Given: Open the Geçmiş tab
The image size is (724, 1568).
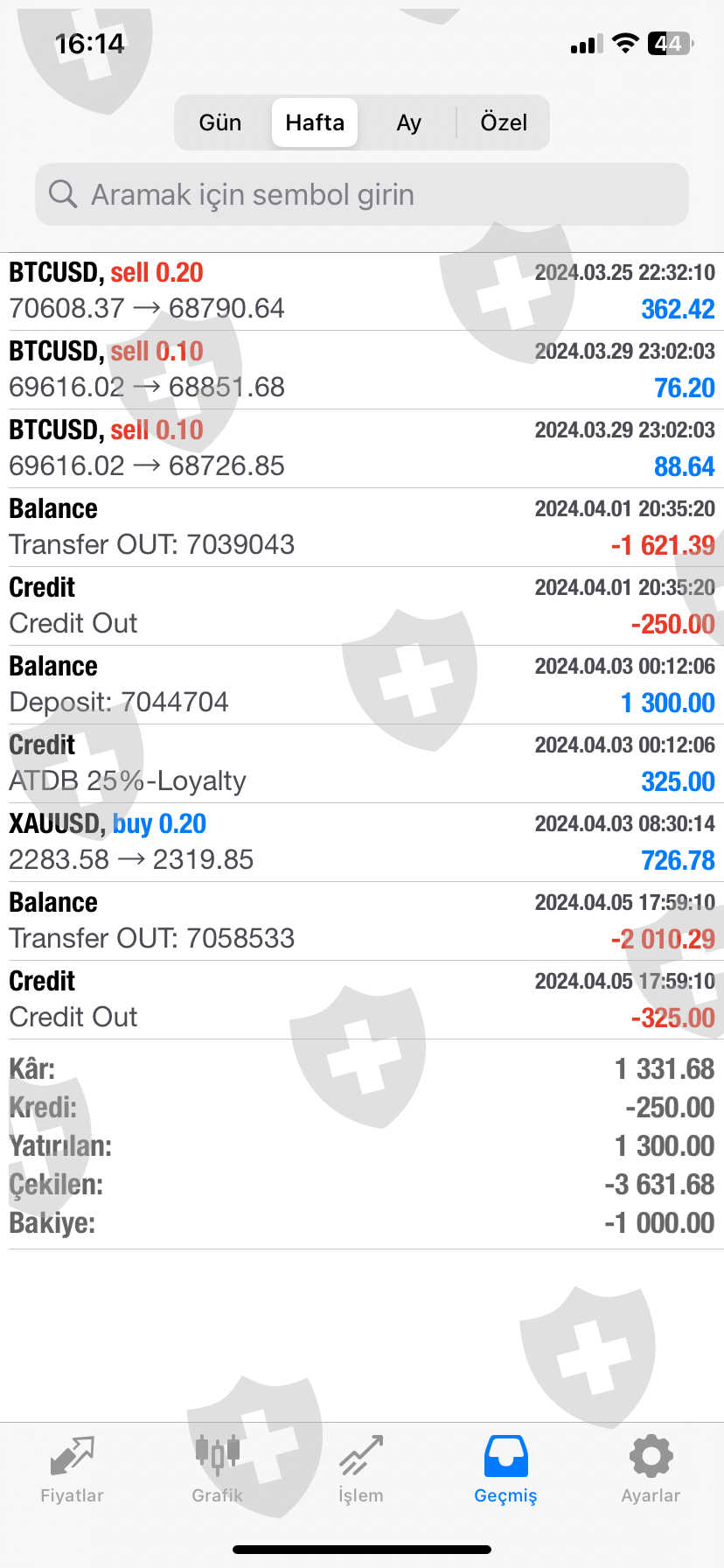Looking at the screenshot, I should pyautogui.click(x=505, y=1470).
